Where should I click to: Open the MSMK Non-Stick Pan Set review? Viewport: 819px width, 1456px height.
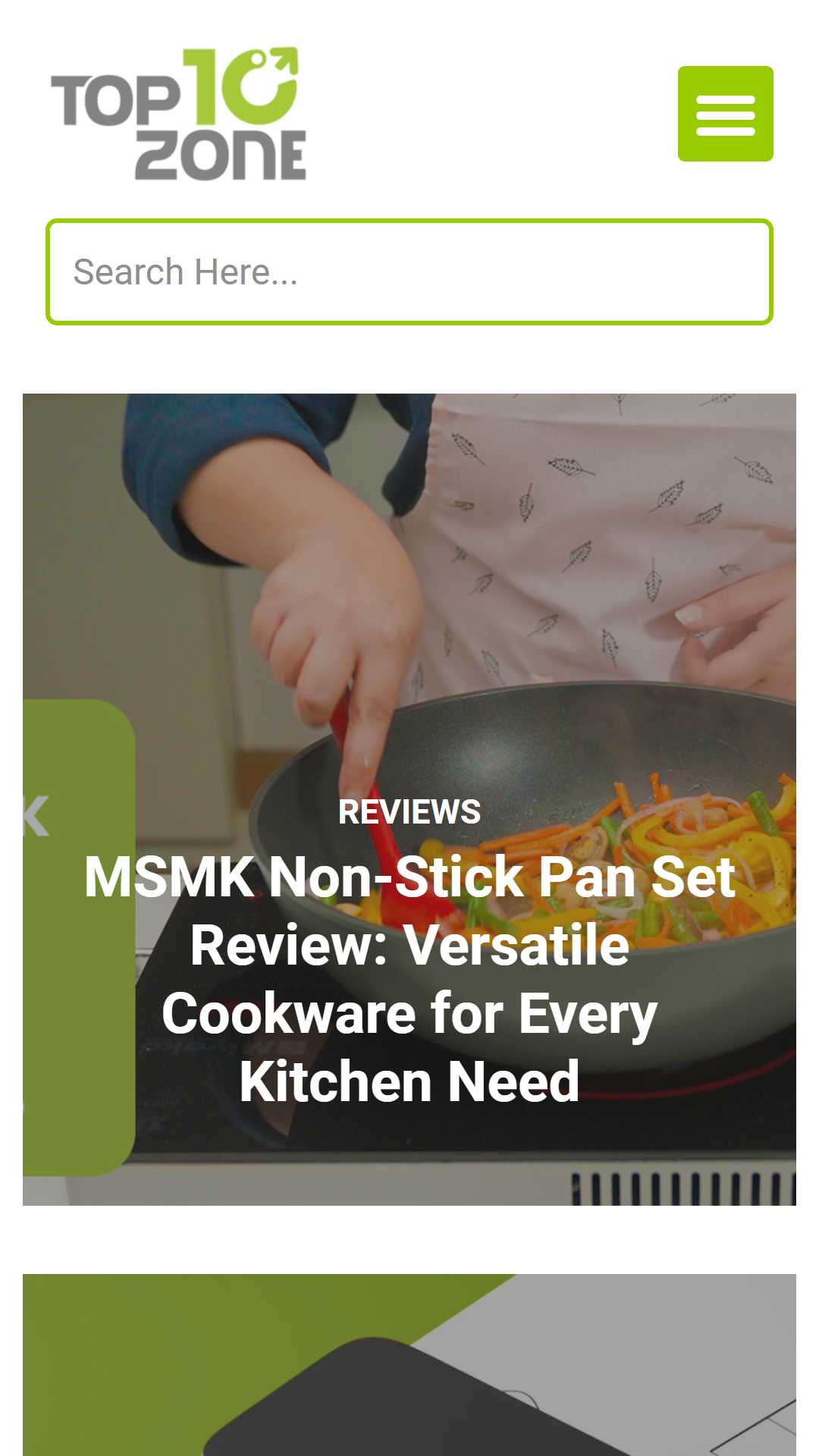coord(409,978)
